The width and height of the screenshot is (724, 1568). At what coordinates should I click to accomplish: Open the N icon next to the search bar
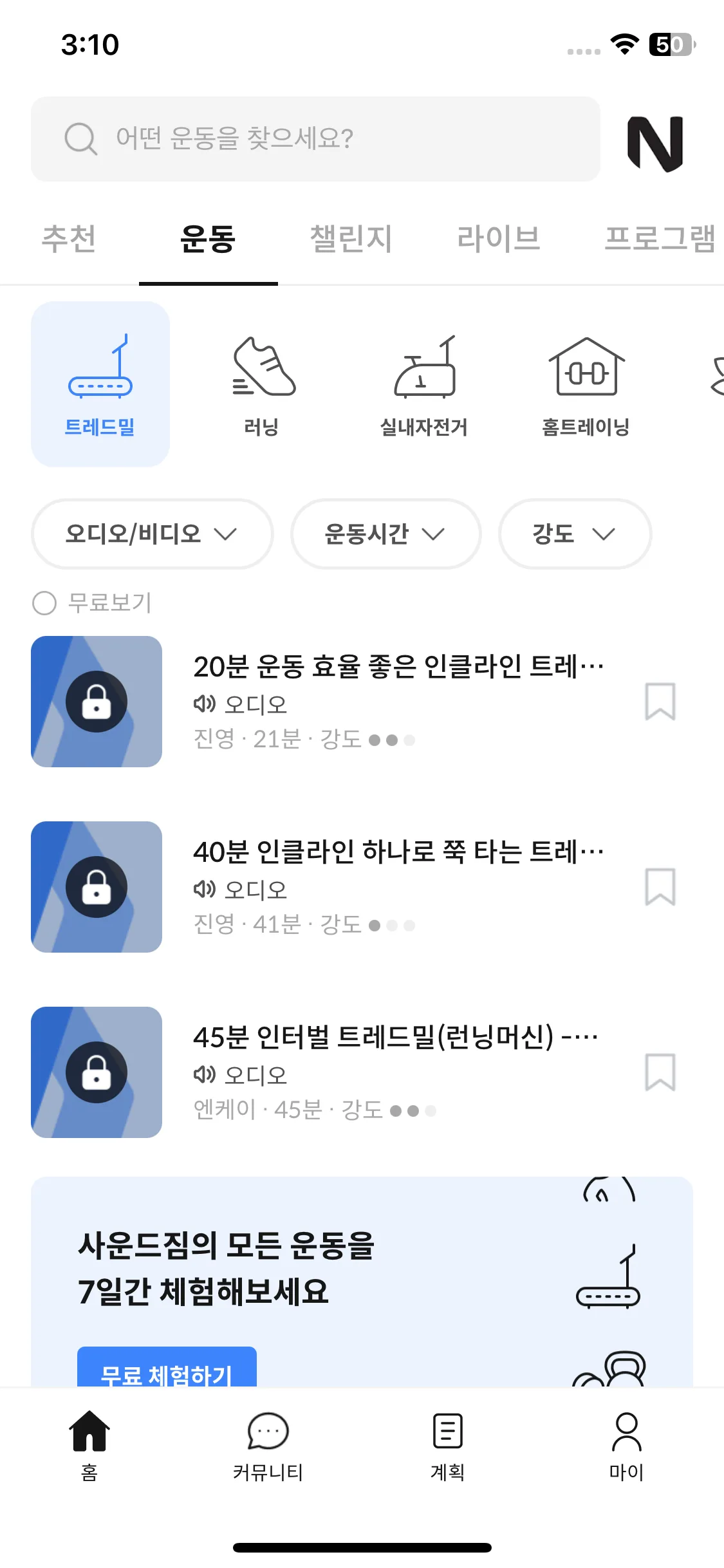655,143
